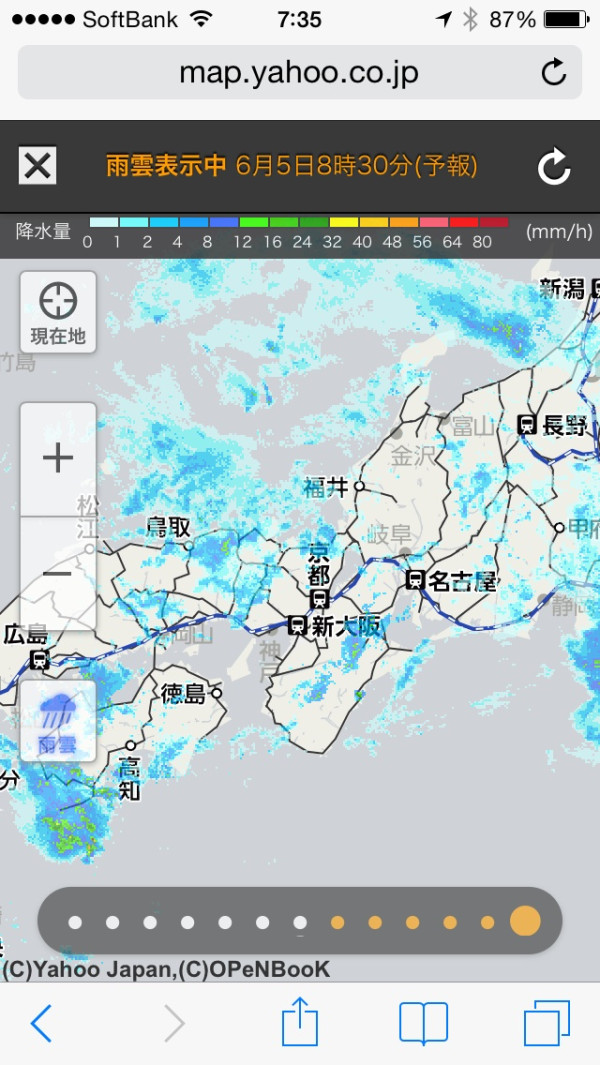This screenshot has height=1065, width=600.
Task: Open Safari bookmarks
Action: click(423, 1023)
